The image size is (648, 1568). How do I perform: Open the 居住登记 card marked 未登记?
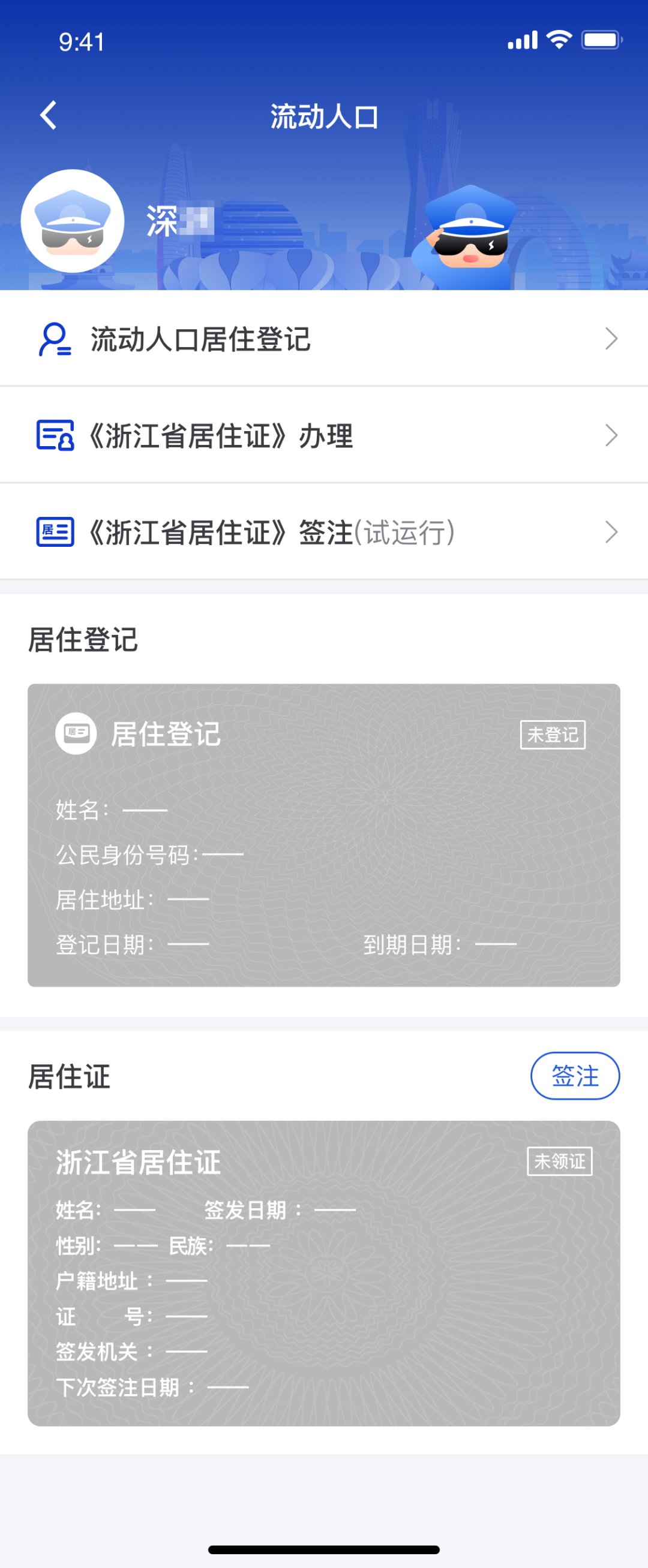click(323, 835)
